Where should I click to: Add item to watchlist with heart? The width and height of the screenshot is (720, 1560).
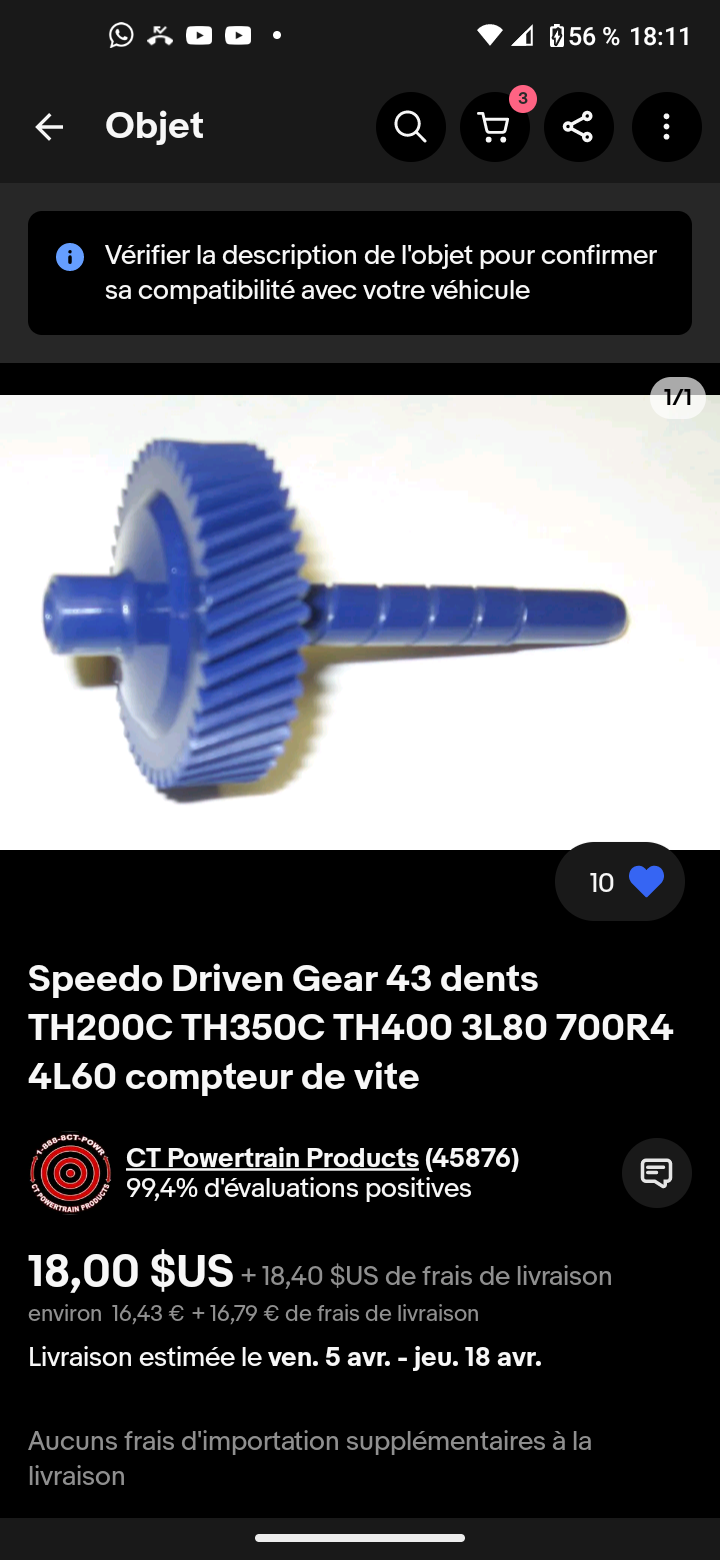tap(645, 881)
